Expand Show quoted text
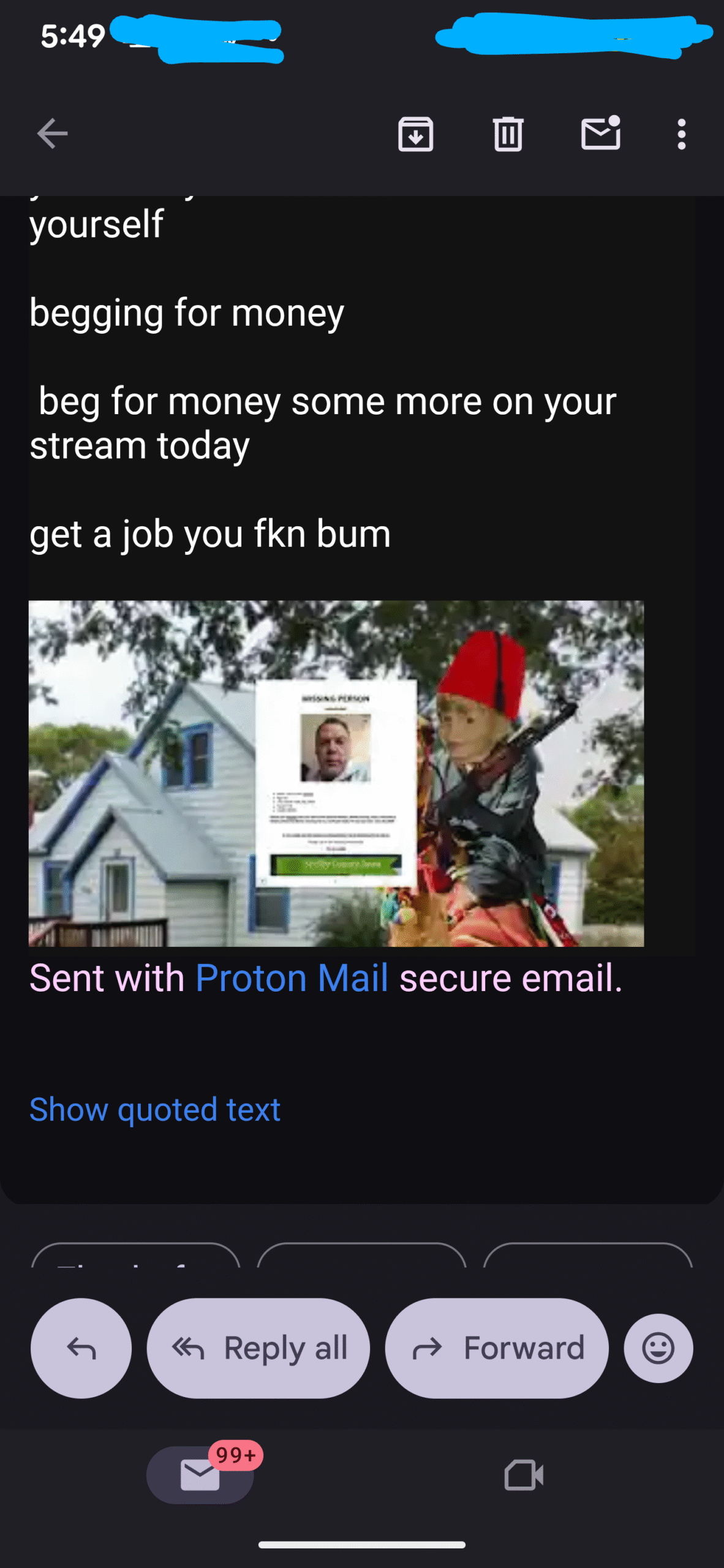This screenshot has width=724, height=1568. [x=155, y=1109]
